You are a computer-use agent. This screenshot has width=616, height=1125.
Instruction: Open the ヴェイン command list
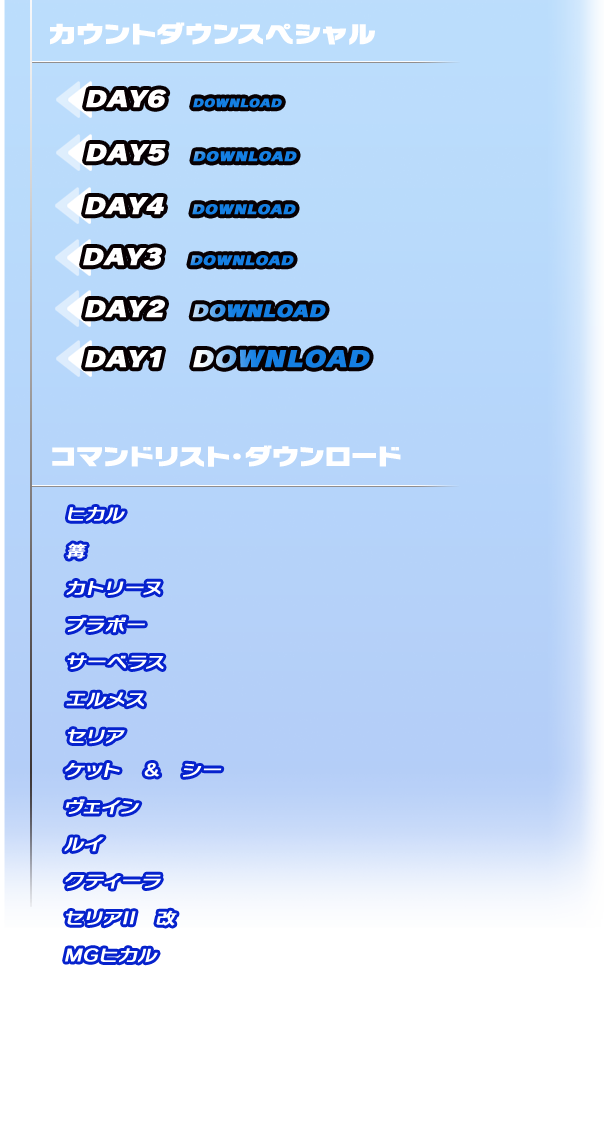tap(101, 807)
